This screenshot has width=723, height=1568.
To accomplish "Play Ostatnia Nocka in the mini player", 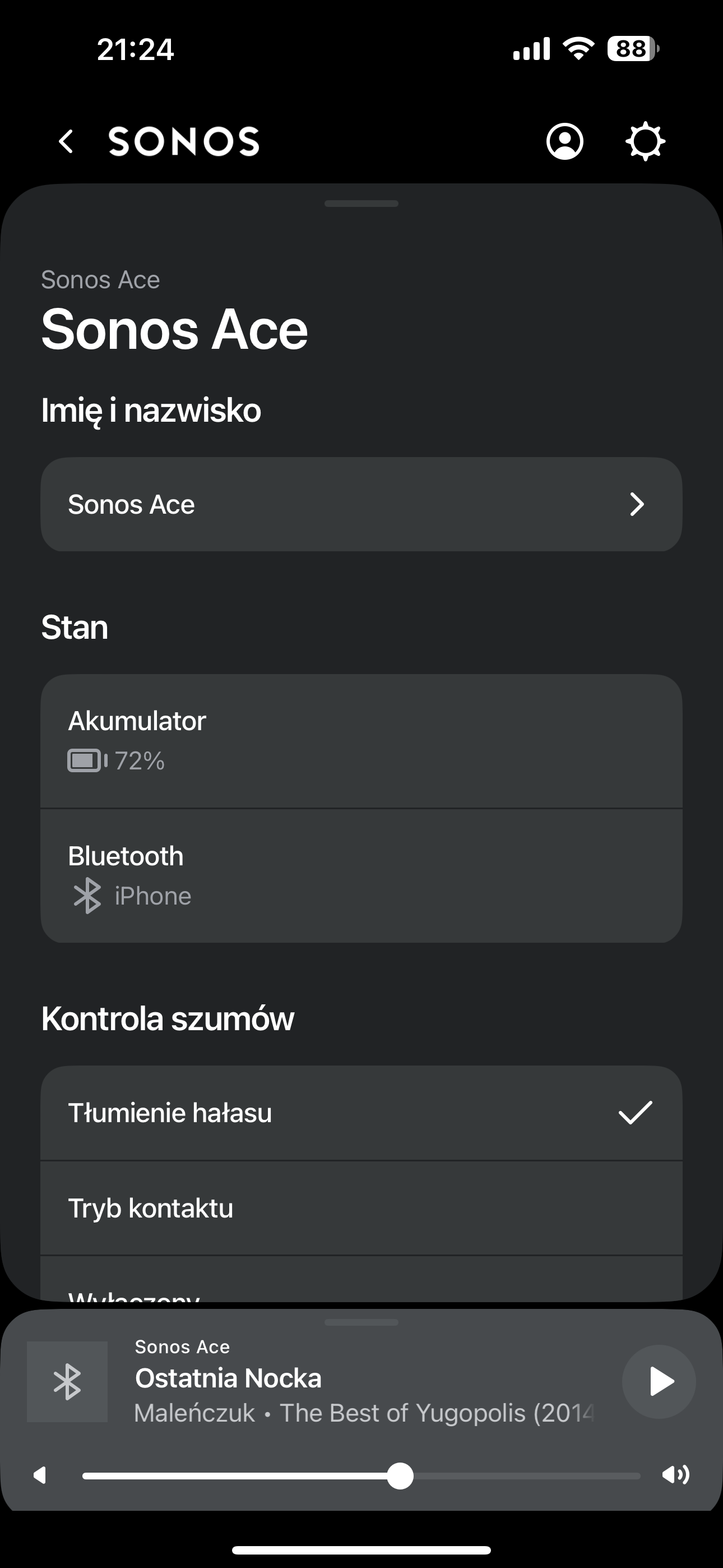I will click(x=659, y=1381).
